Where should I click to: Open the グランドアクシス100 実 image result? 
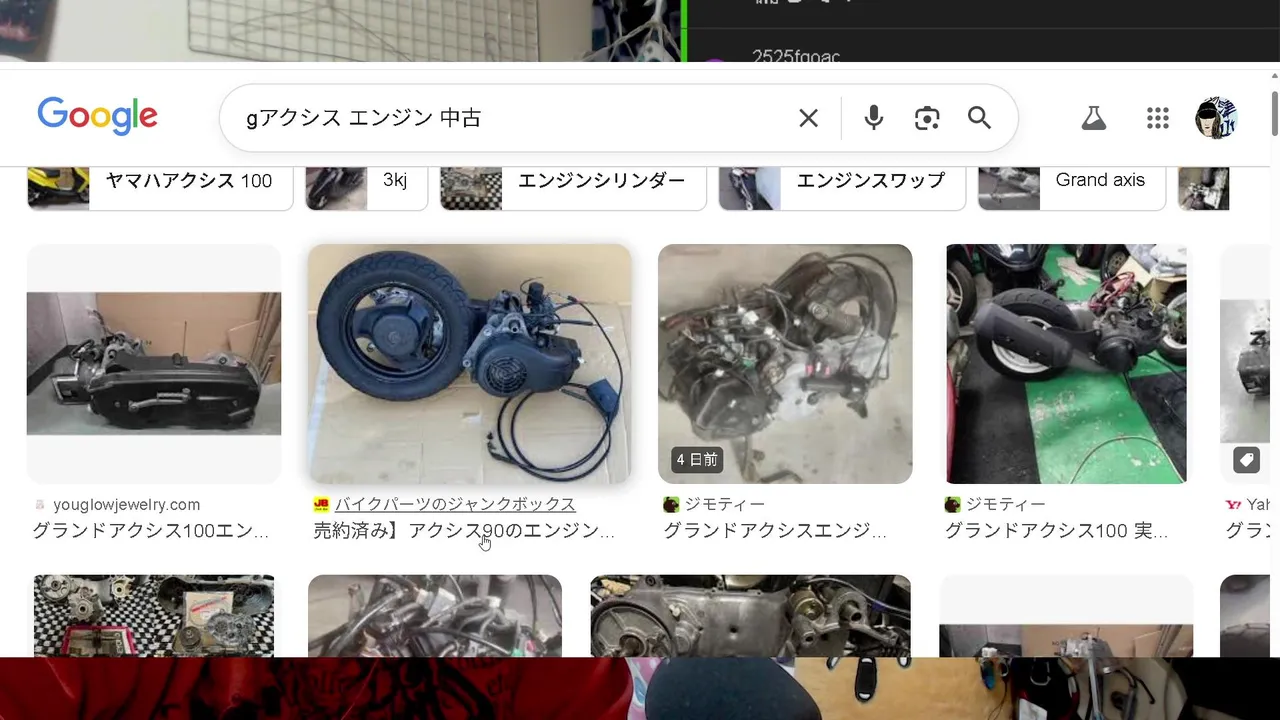1066,364
